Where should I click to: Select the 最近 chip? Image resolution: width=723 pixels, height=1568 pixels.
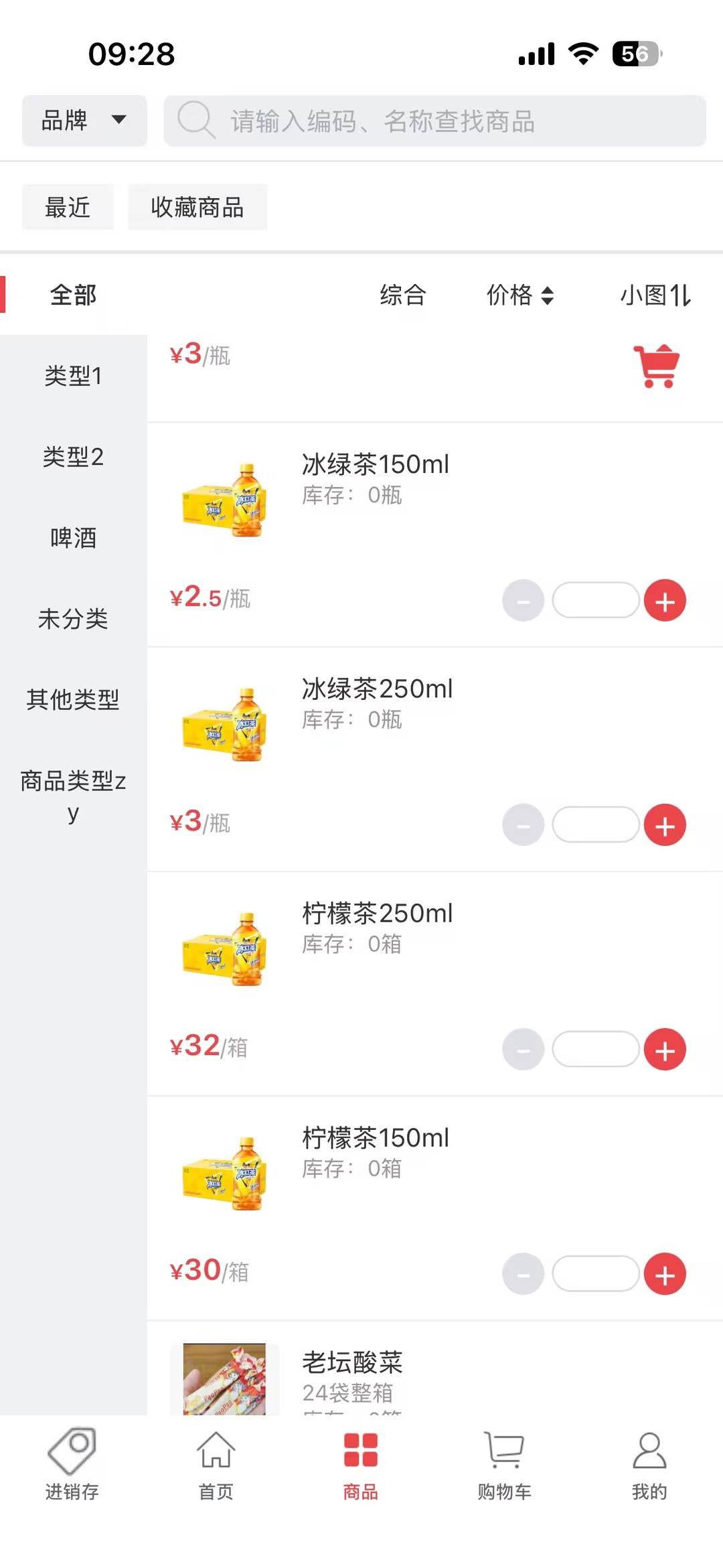tap(68, 208)
